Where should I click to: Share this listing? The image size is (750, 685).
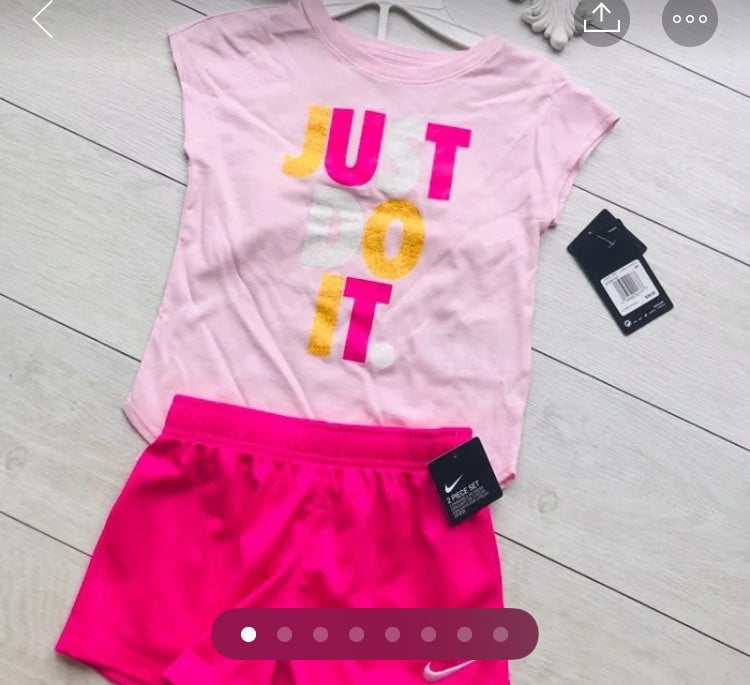pyautogui.click(x=602, y=18)
